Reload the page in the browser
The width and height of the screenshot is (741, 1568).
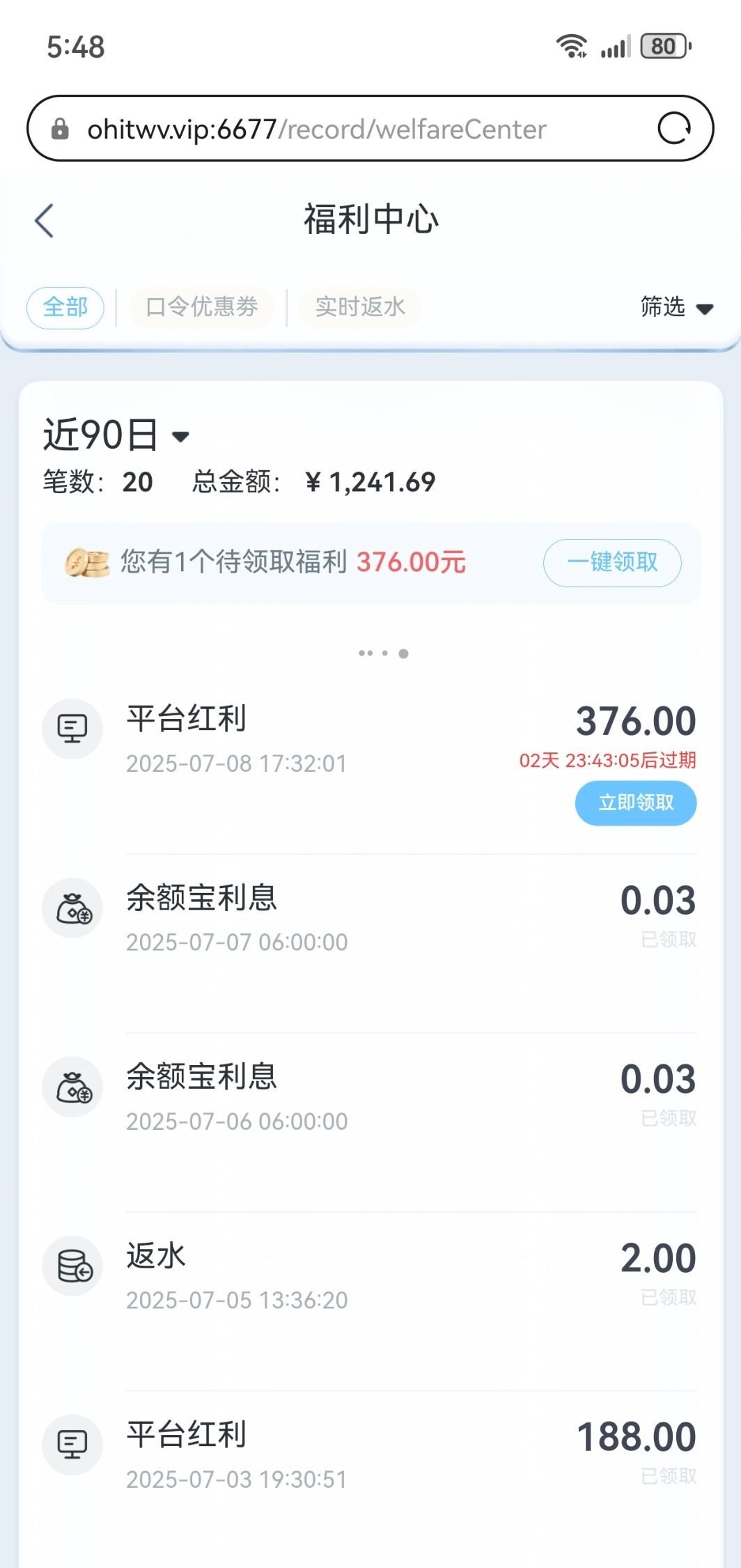click(x=673, y=129)
